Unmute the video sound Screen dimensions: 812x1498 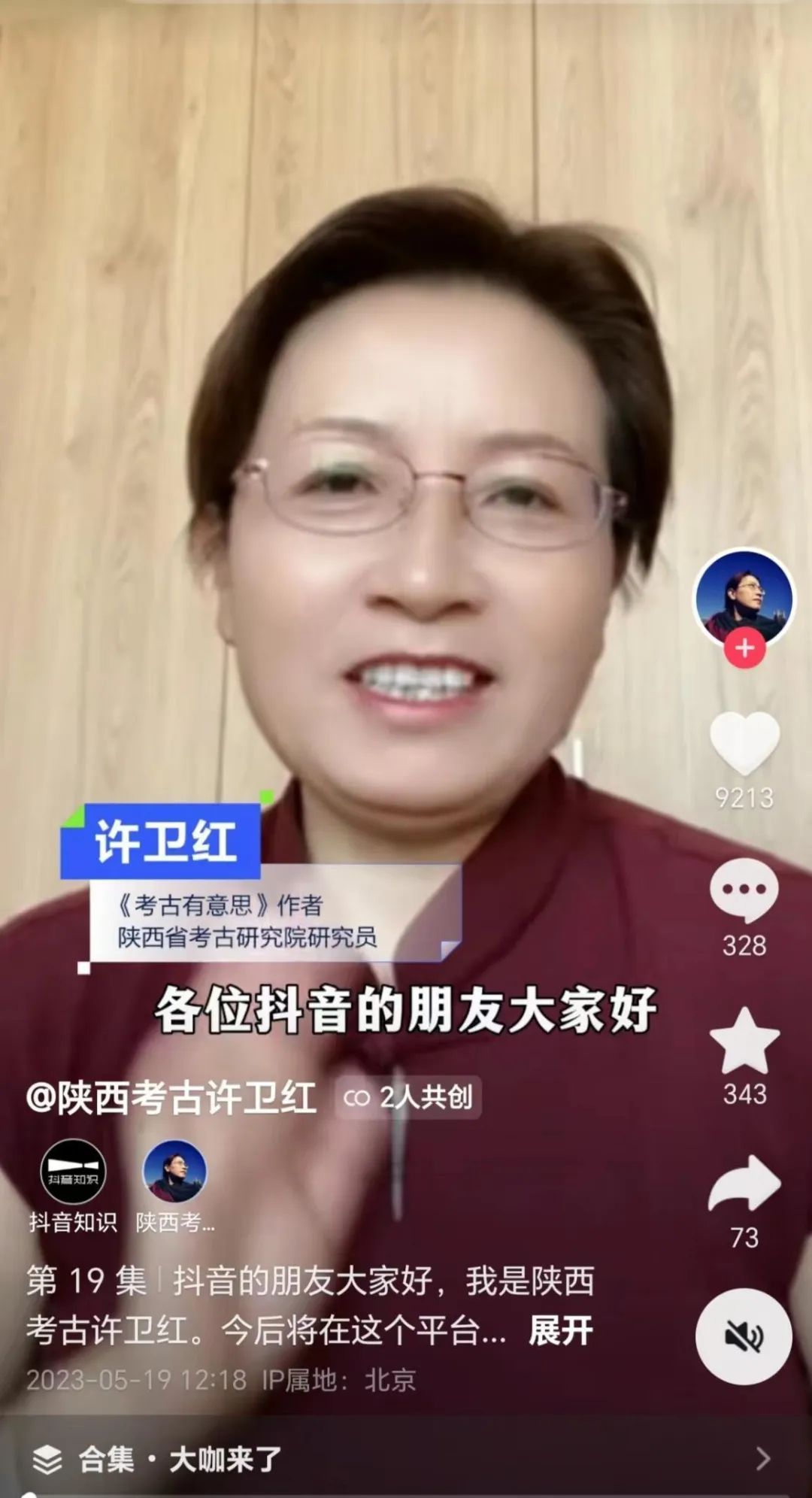(744, 1336)
